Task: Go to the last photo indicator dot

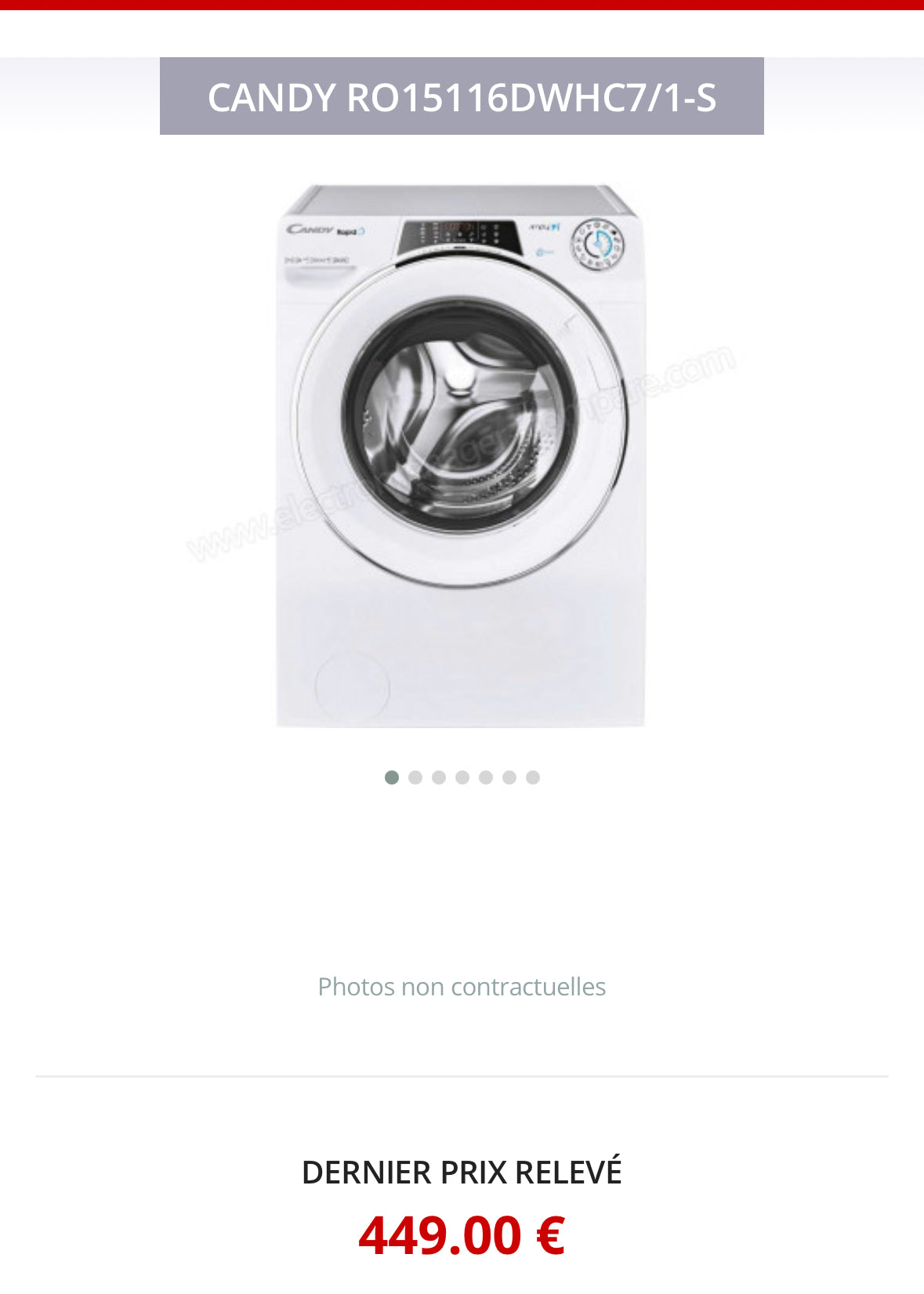Action: tap(533, 777)
